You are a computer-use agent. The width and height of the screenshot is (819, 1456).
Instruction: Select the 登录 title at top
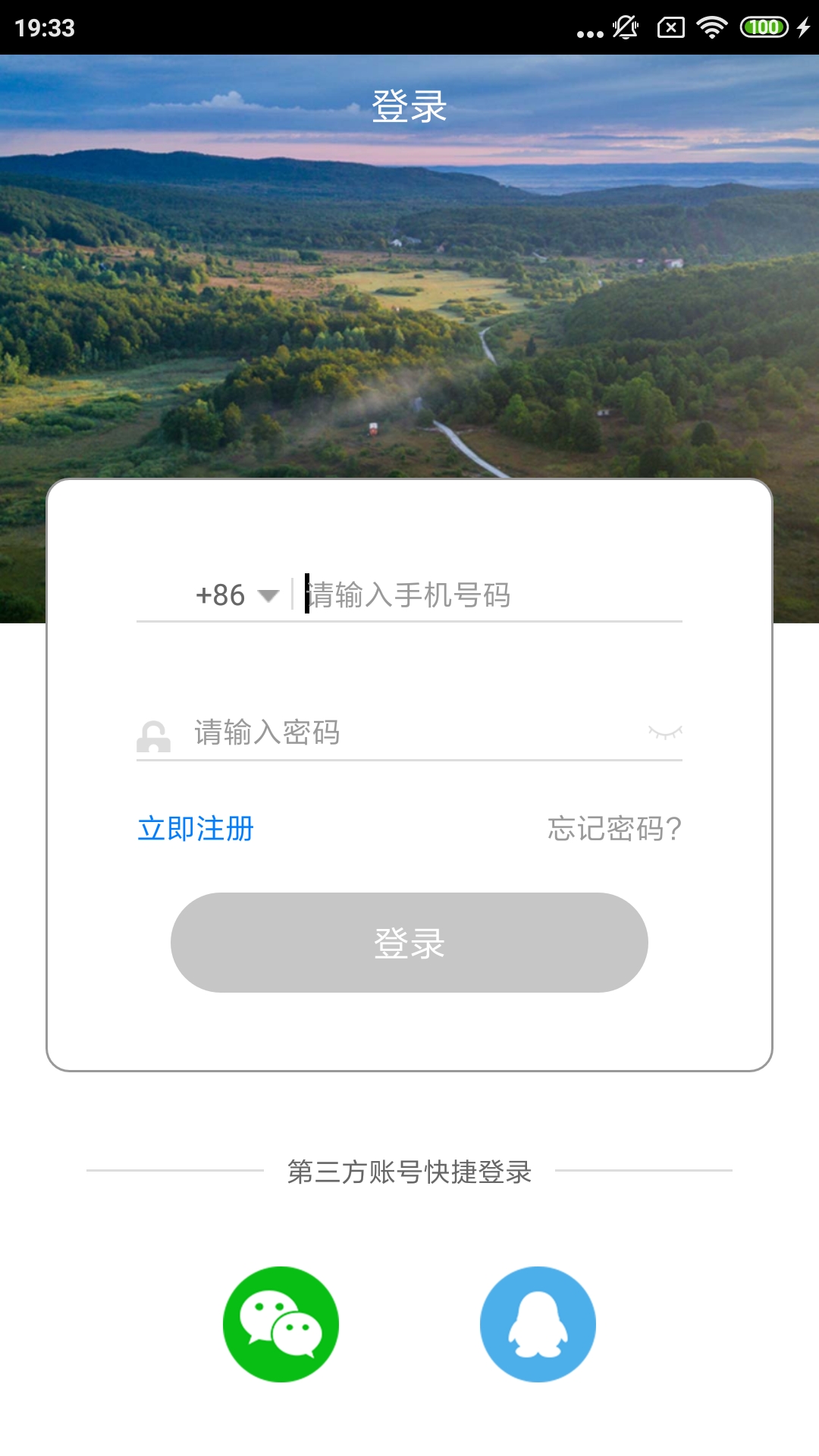[409, 106]
